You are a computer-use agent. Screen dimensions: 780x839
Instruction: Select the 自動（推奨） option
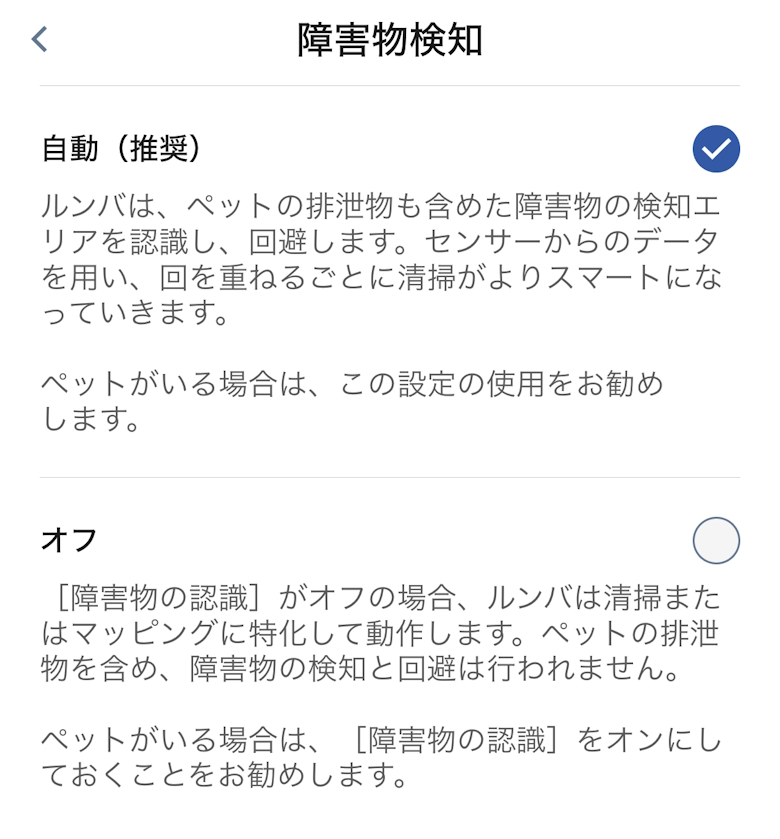click(x=716, y=149)
